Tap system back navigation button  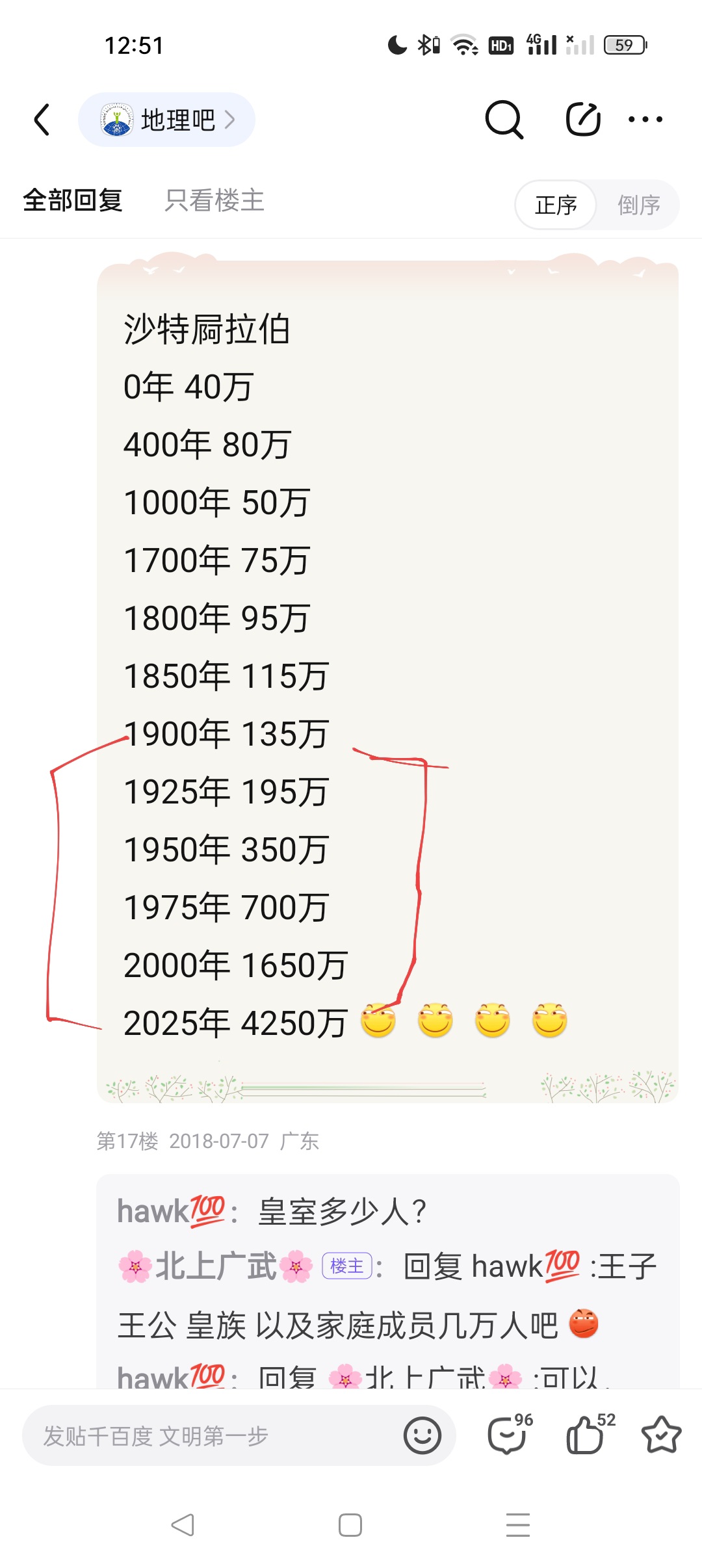pos(183,1525)
